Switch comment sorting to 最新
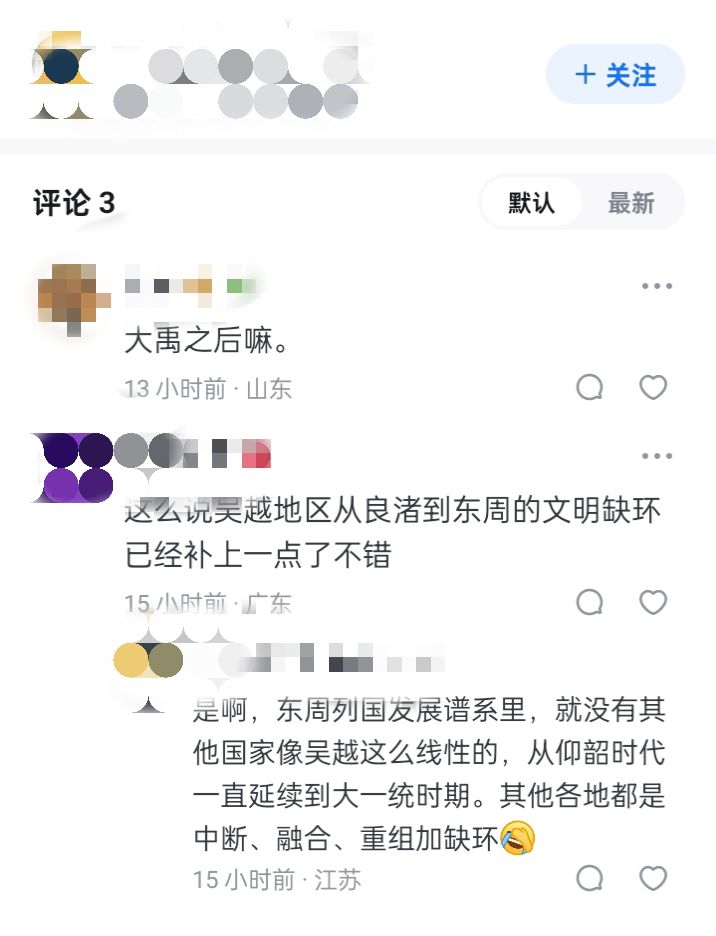 click(631, 203)
